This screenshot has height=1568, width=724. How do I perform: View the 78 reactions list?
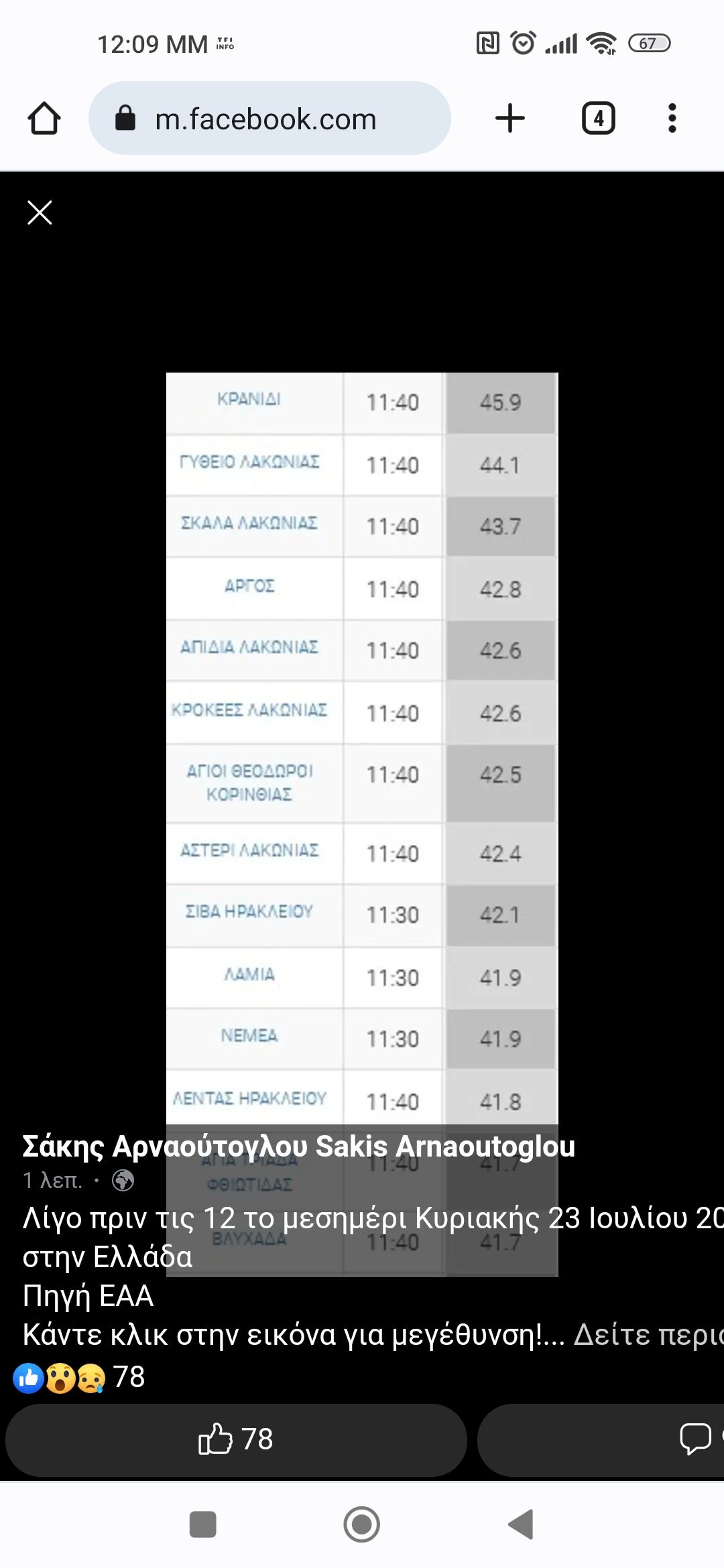(79, 1377)
